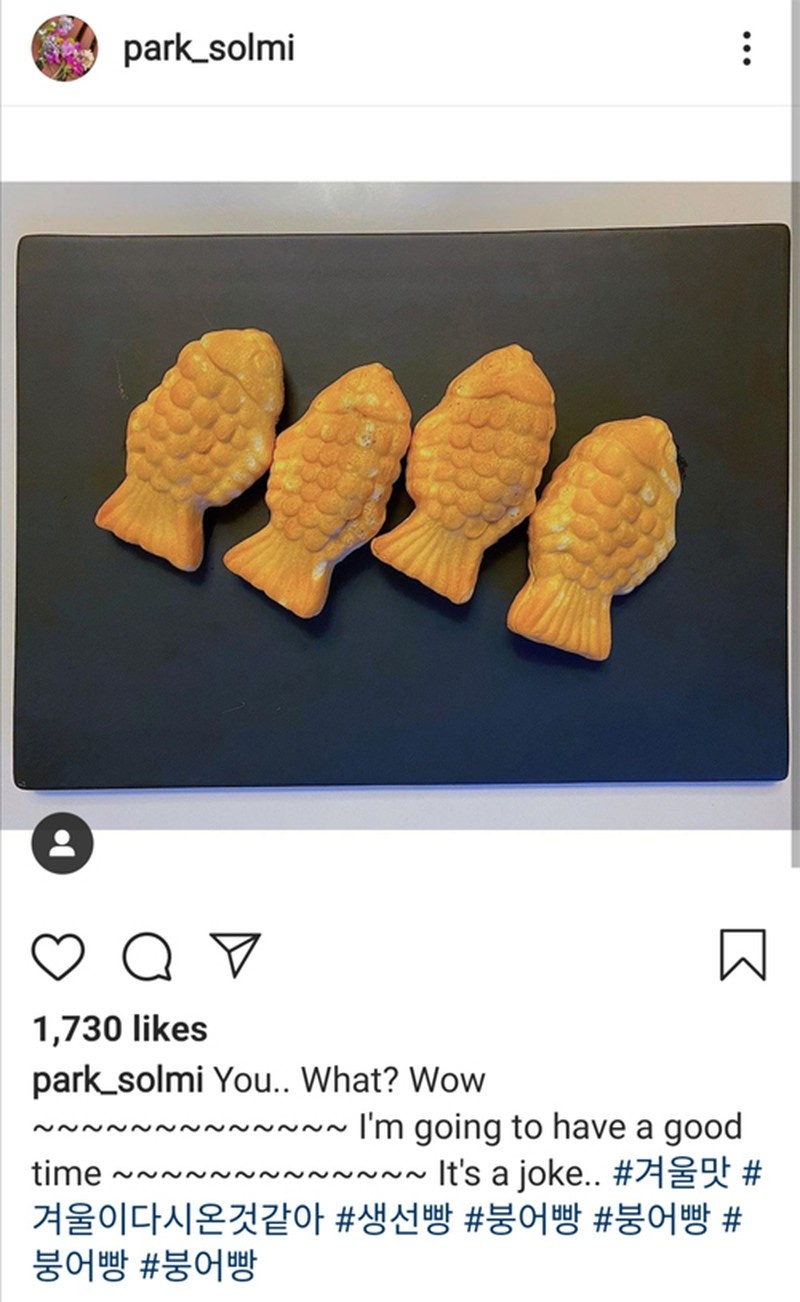Open park_solmi's profile picture
800x1302 pixels.
click(x=65, y=48)
